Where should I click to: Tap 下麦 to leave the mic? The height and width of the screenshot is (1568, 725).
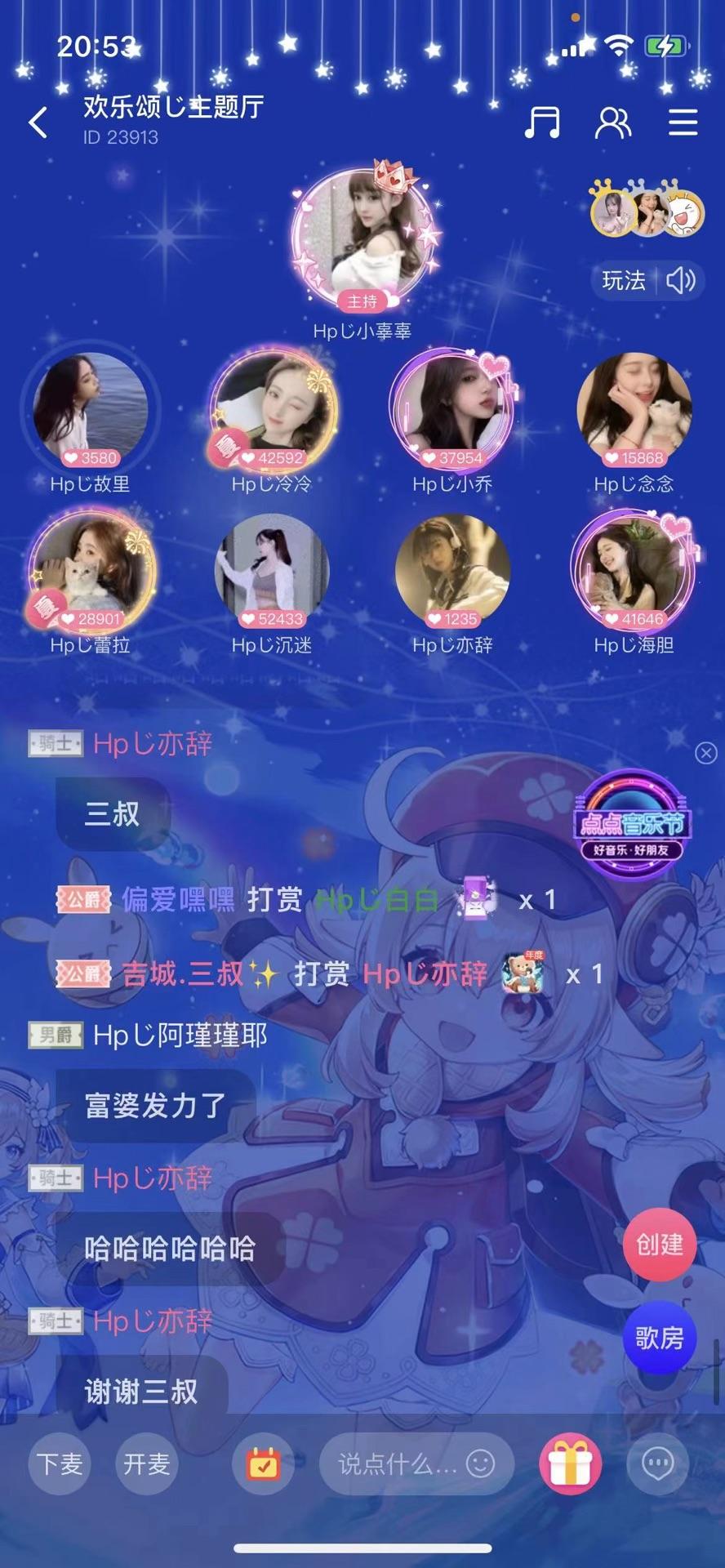tap(60, 1463)
